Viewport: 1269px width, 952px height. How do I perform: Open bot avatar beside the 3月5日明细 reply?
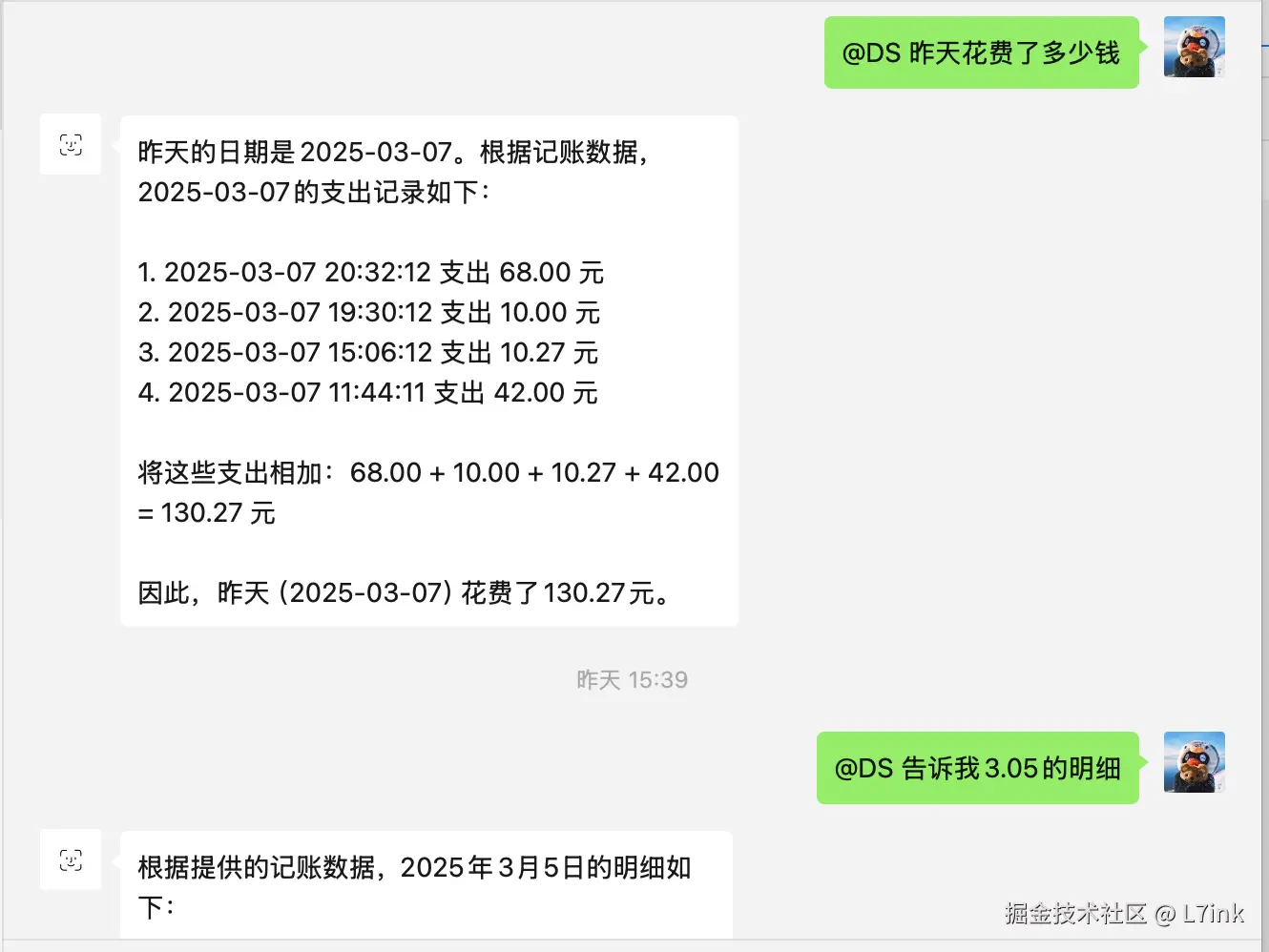point(71,859)
